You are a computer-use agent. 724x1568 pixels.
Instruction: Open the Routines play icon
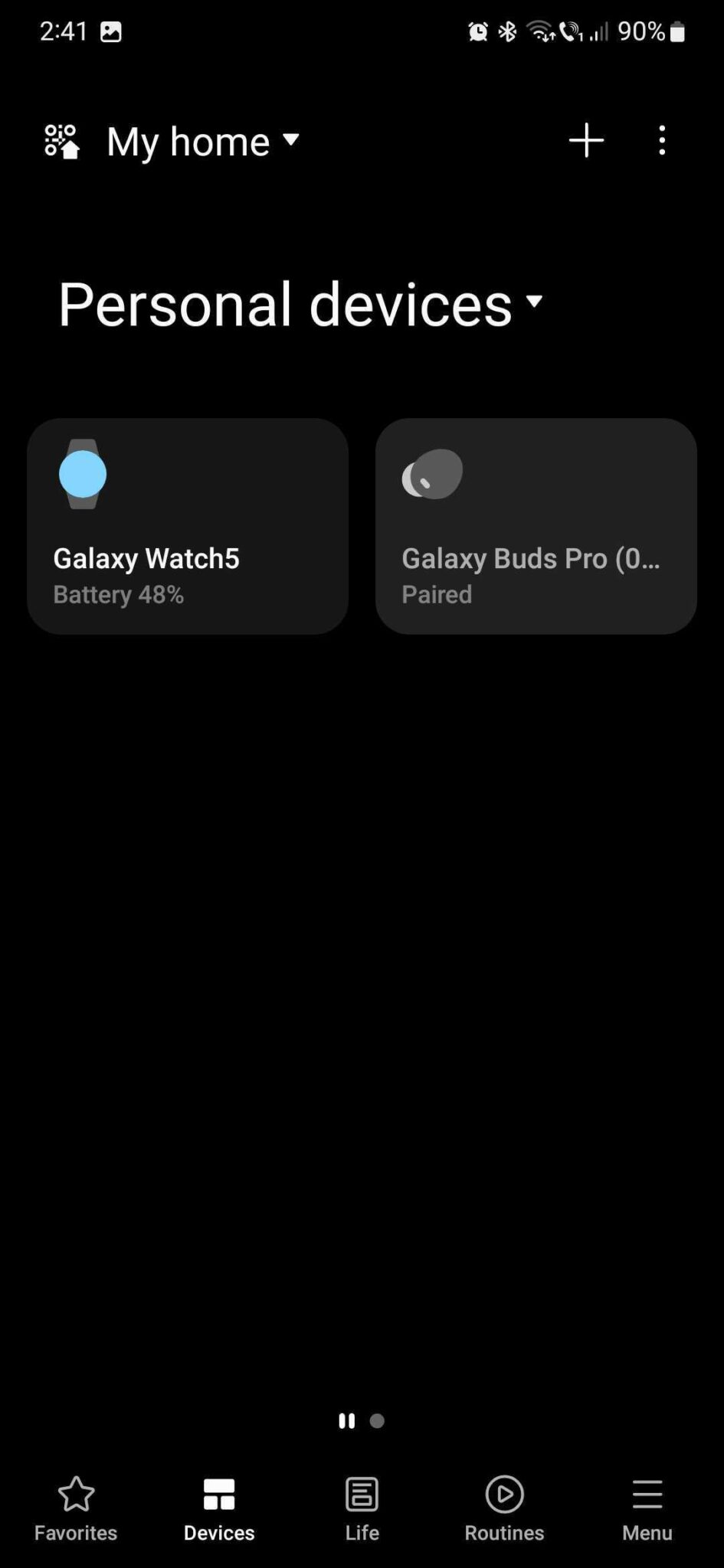503,1493
